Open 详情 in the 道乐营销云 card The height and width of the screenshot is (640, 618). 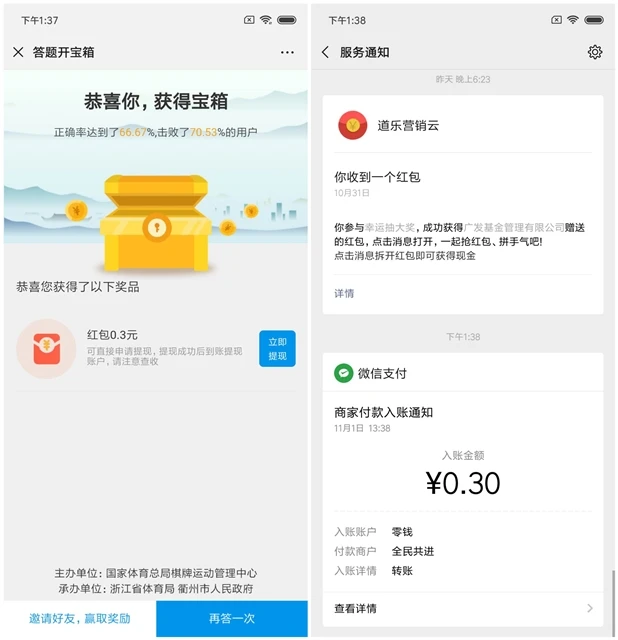tap(344, 293)
